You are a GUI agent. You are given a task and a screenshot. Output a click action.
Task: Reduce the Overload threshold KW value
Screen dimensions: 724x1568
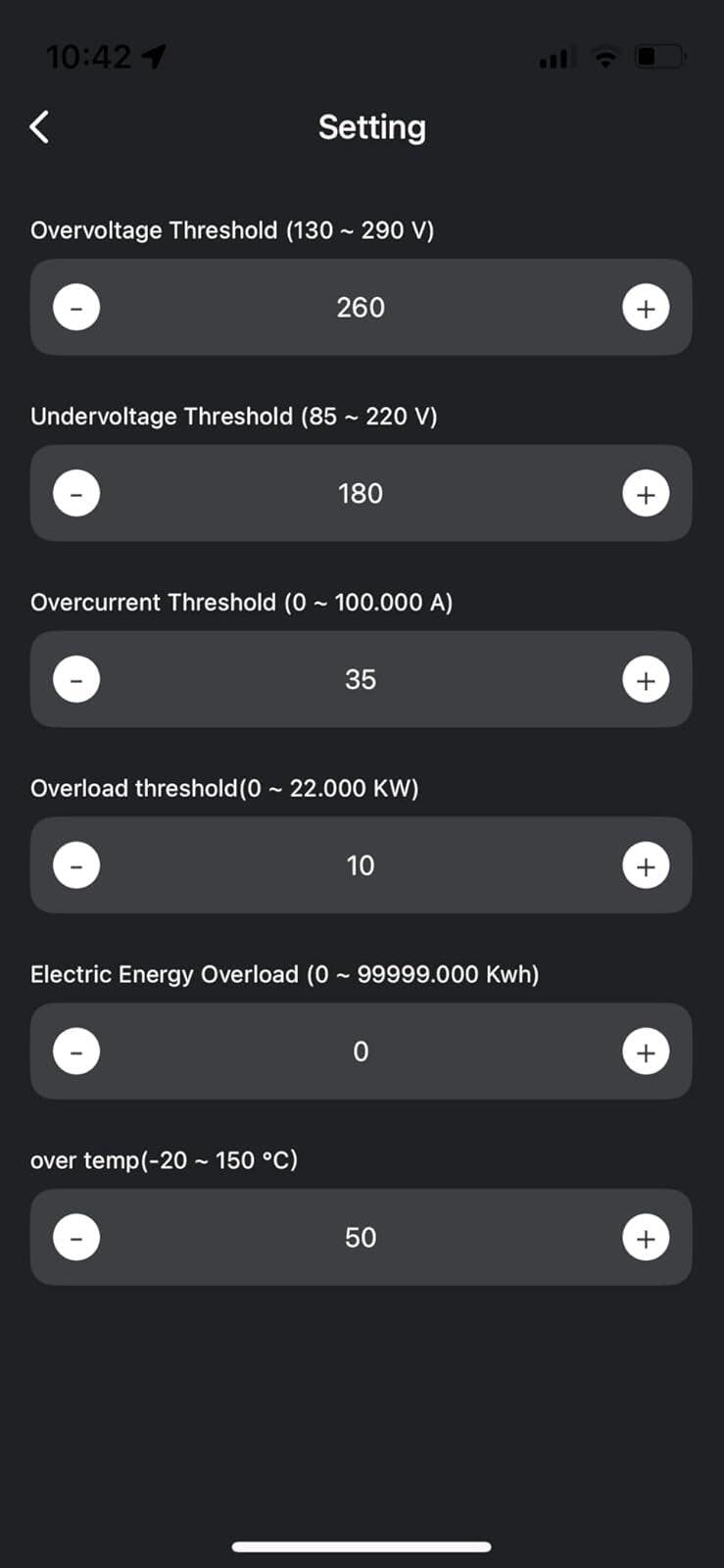coord(76,865)
